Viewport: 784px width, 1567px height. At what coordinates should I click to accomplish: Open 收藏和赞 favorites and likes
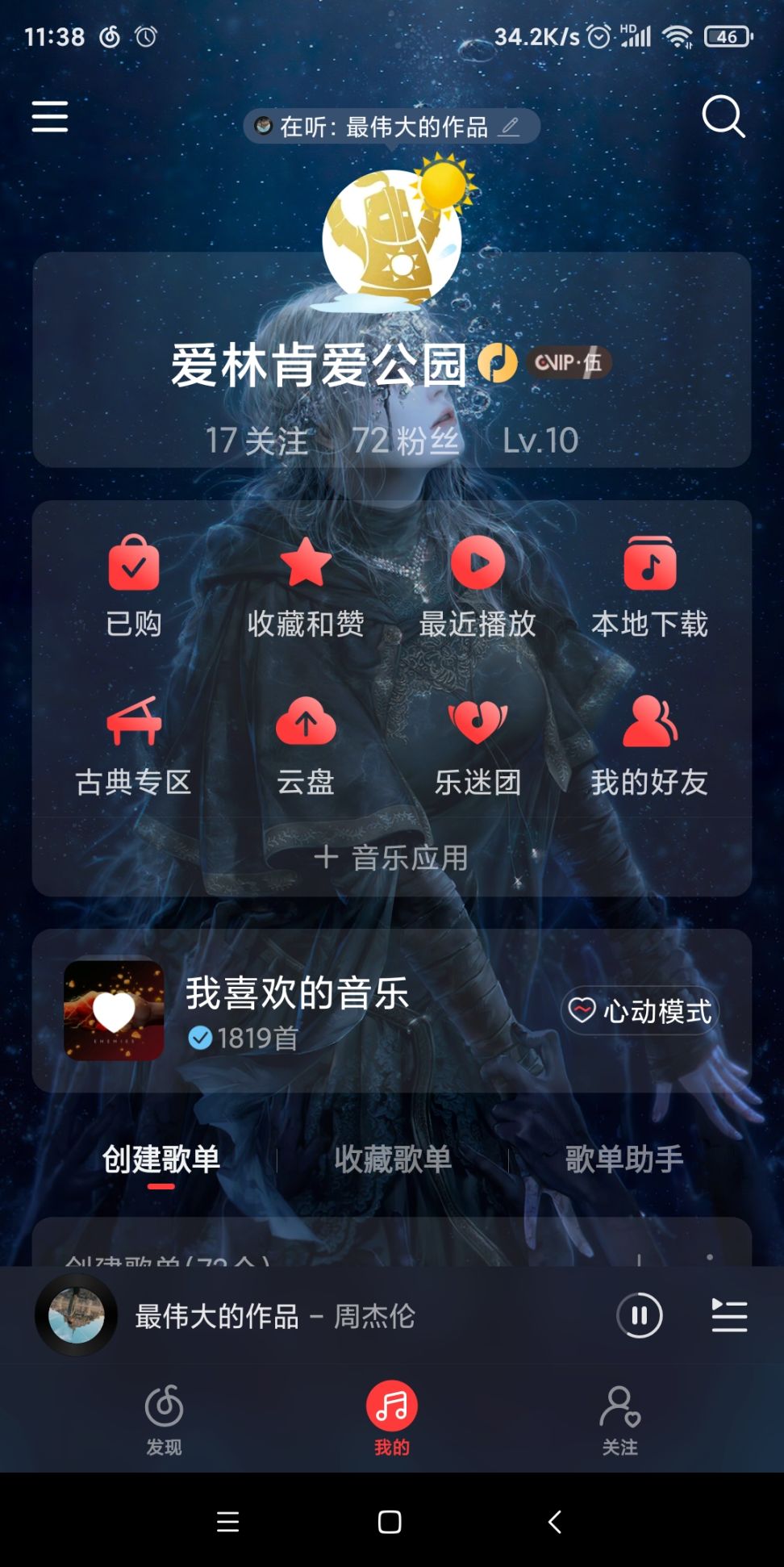pos(306,586)
